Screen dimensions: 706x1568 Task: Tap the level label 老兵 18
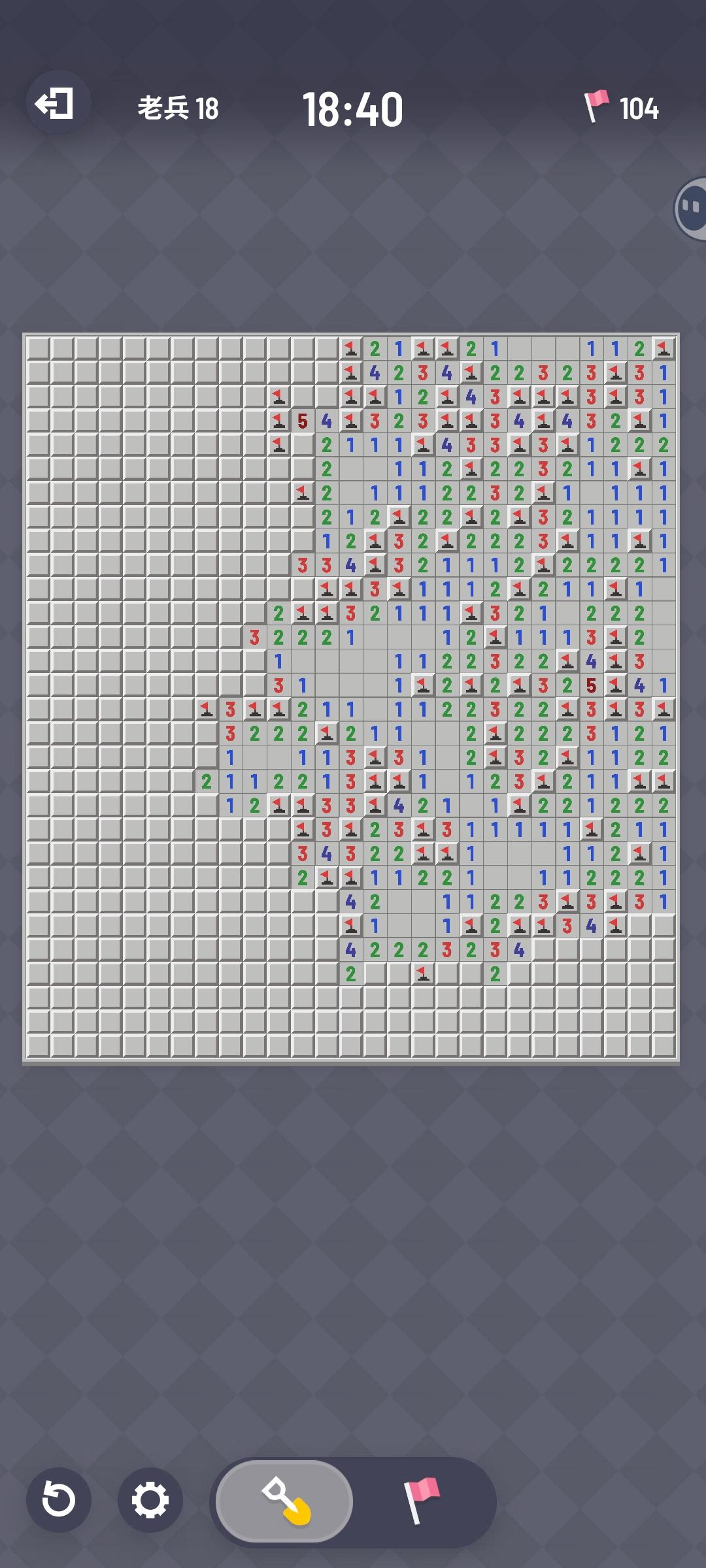point(178,108)
